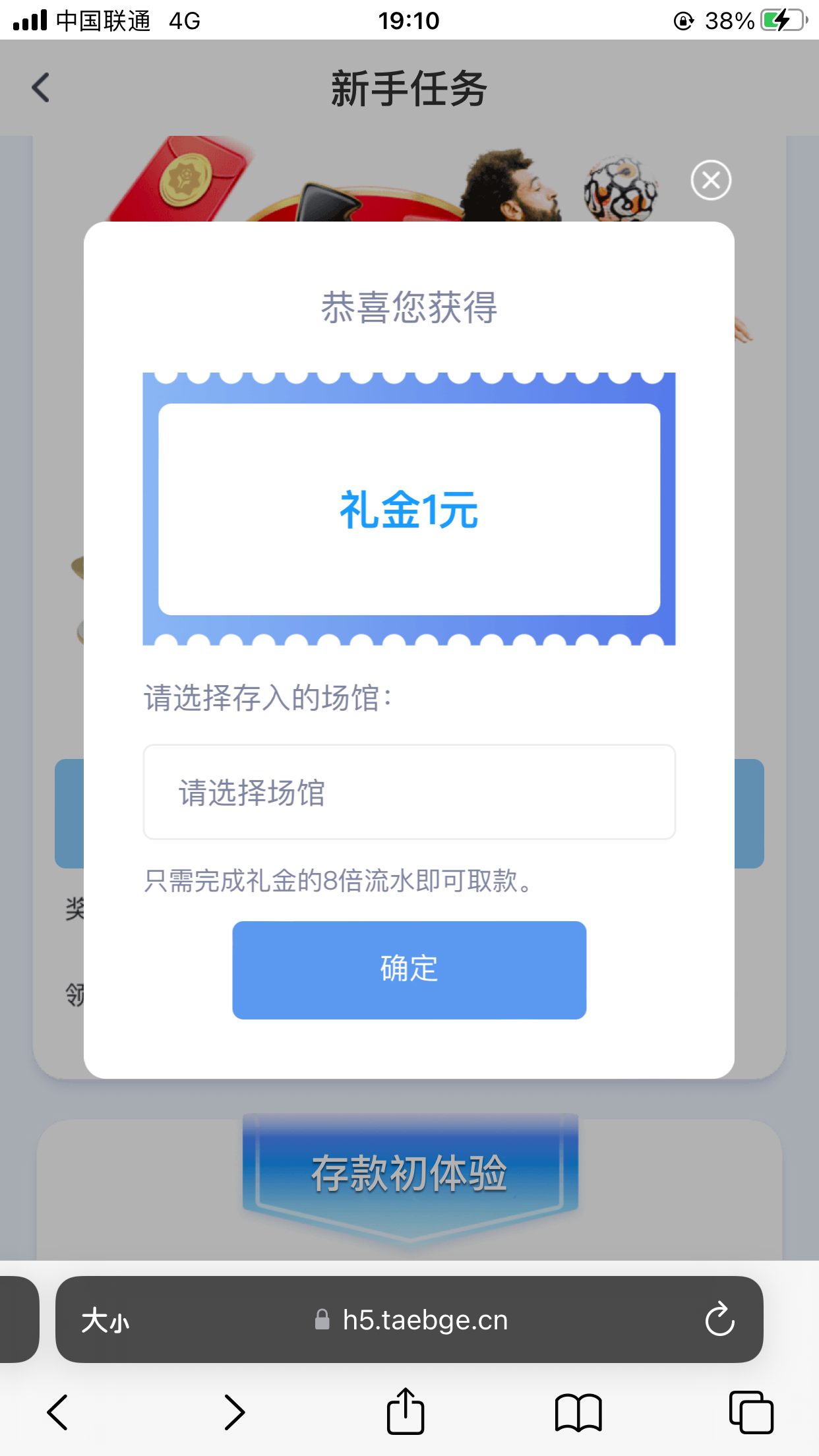Open the Safari share sheet

point(405,1412)
